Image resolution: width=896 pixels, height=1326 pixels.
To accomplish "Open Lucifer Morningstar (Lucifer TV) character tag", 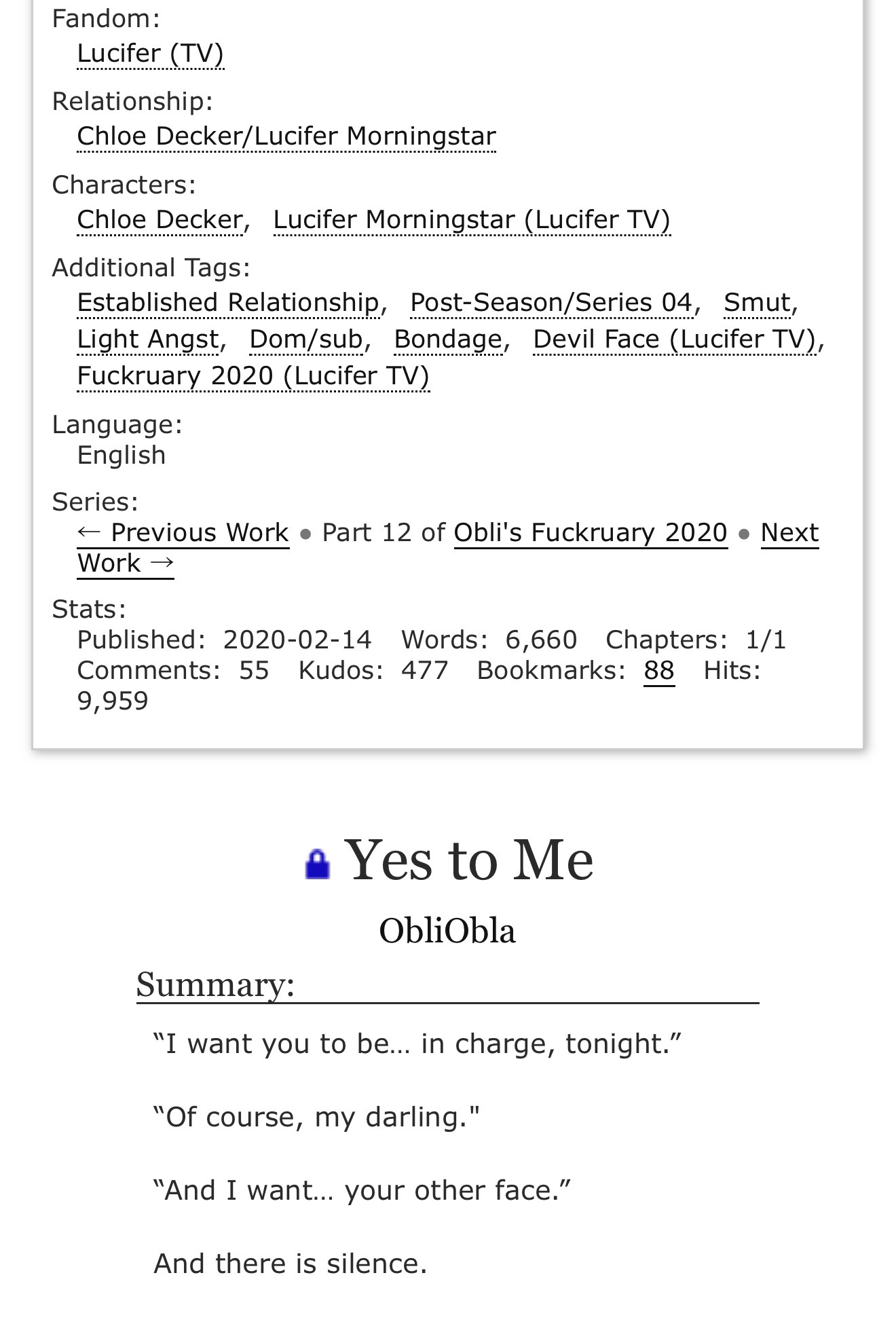I will (472, 219).
